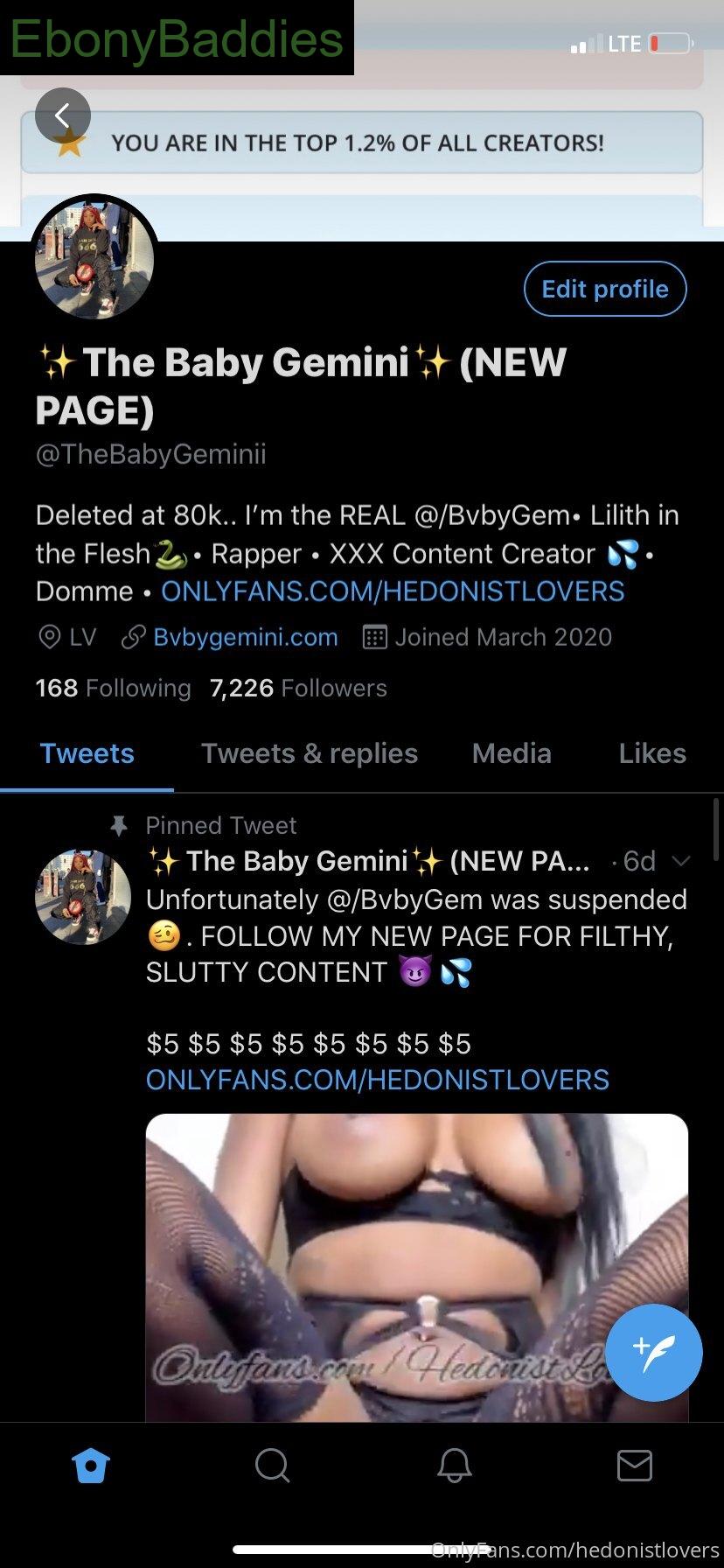
Task: Switch to the Tweets & replies tab
Action: tap(310, 753)
